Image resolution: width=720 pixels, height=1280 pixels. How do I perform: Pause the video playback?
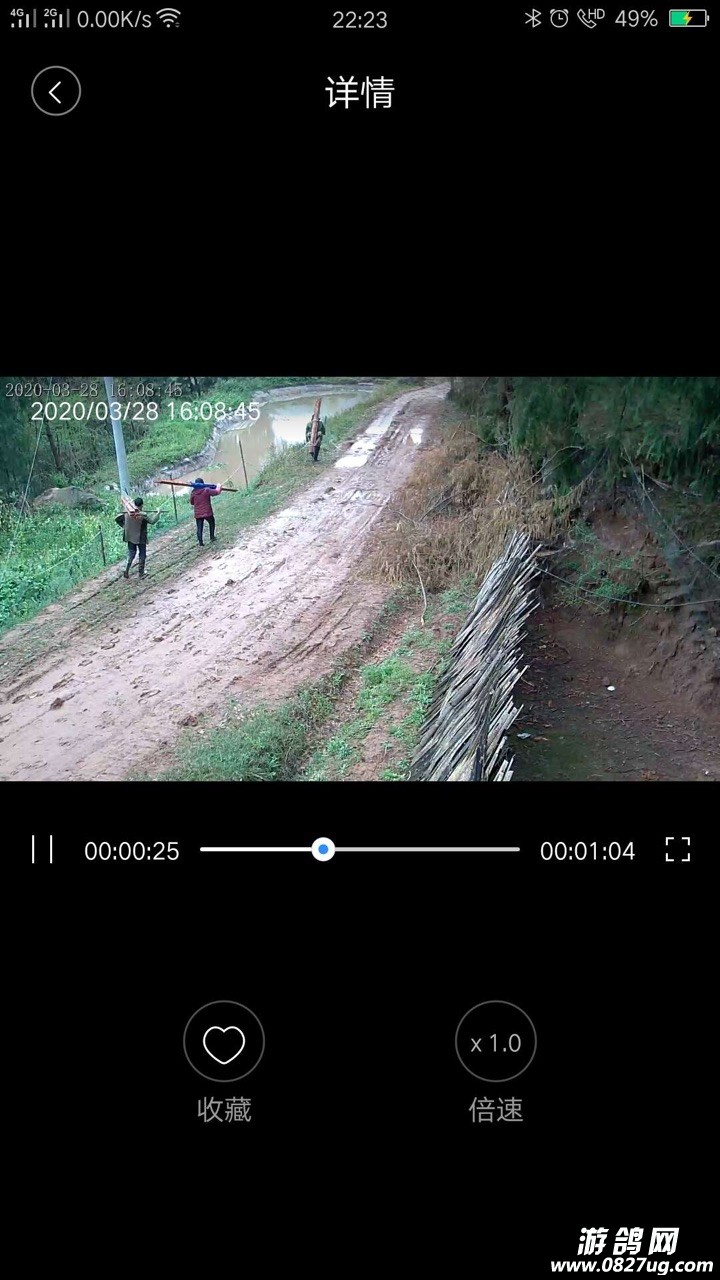[x=42, y=850]
